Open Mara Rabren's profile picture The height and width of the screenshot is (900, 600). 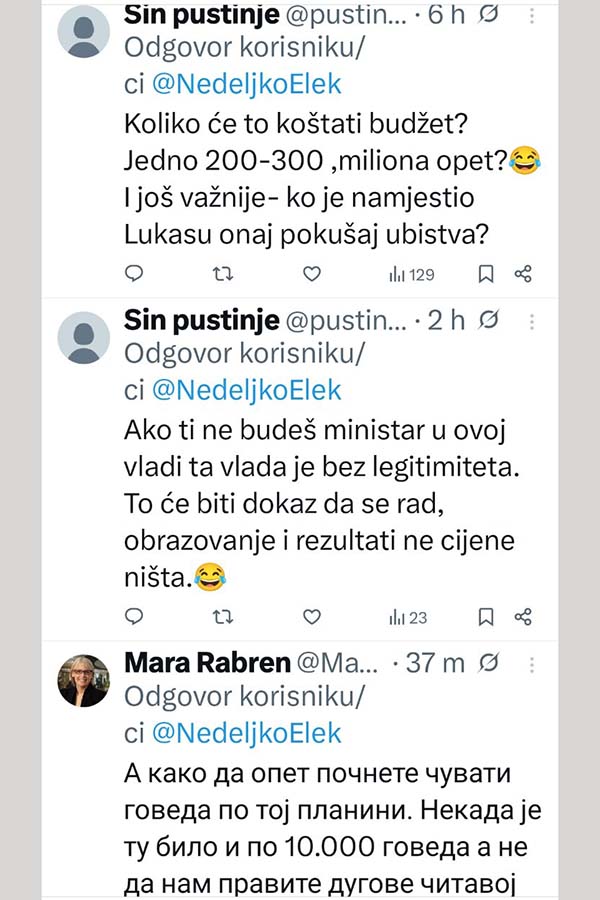[x=84, y=681]
